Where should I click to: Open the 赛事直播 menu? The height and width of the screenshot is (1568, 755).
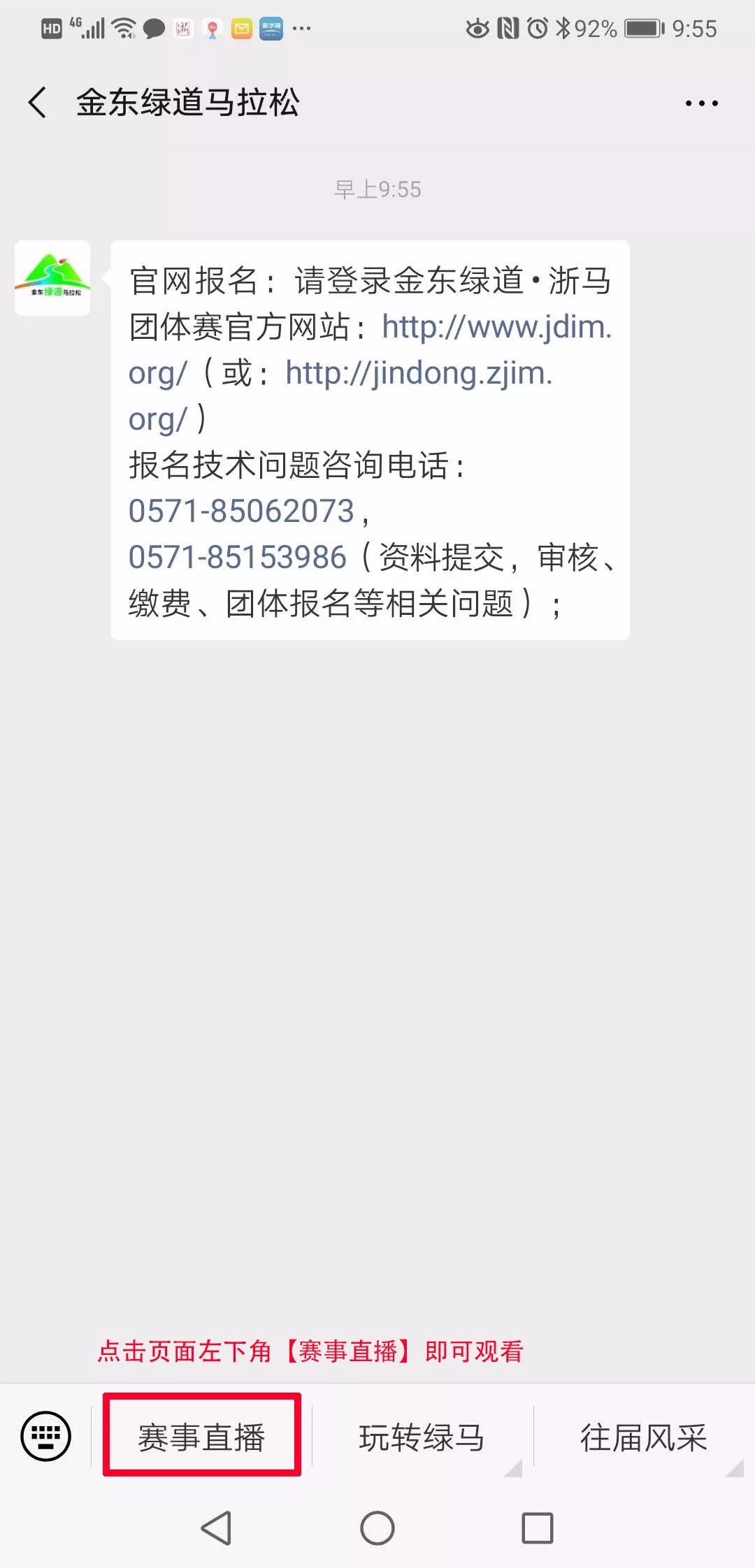(202, 1437)
